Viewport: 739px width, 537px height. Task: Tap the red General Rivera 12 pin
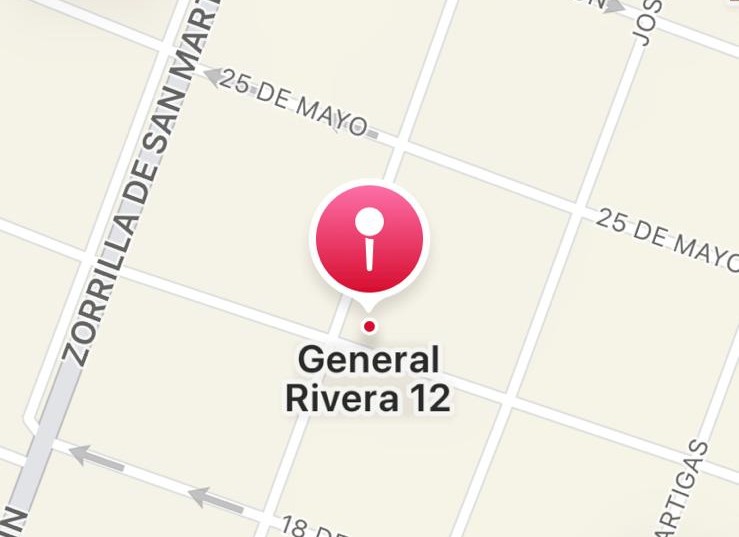(369, 241)
